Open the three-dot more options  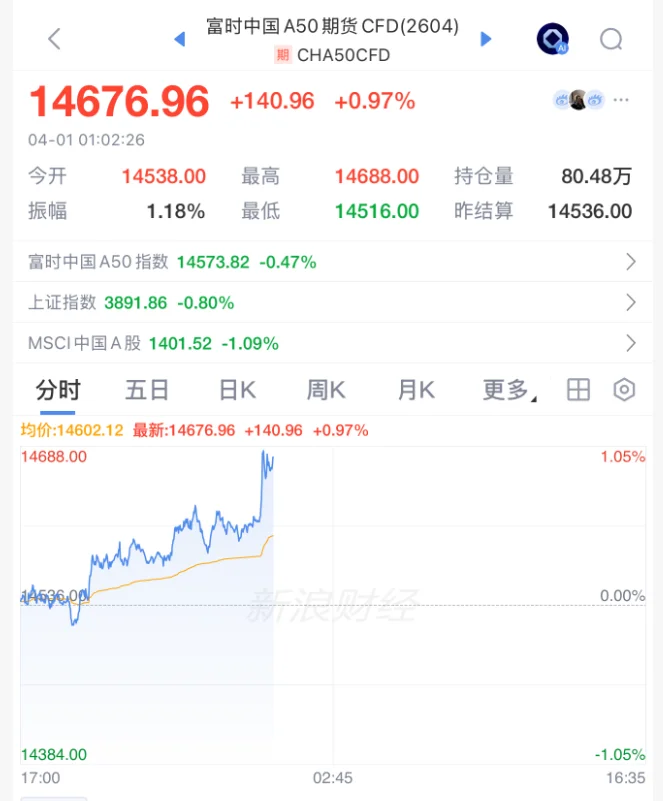tap(622, 100)
